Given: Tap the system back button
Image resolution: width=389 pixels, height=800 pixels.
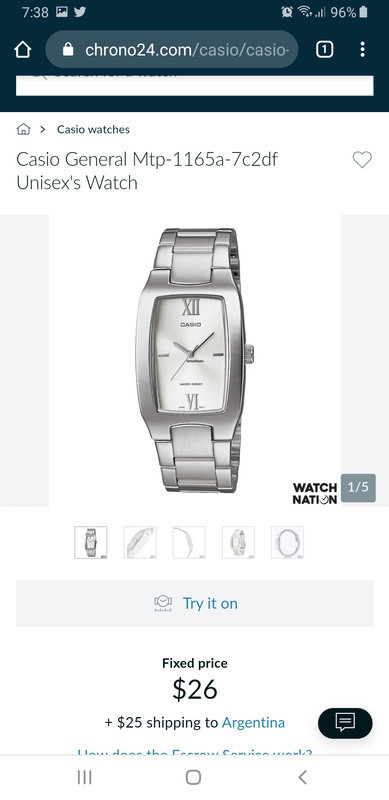Looking at the screenshot, I should (x=303, y=778).
